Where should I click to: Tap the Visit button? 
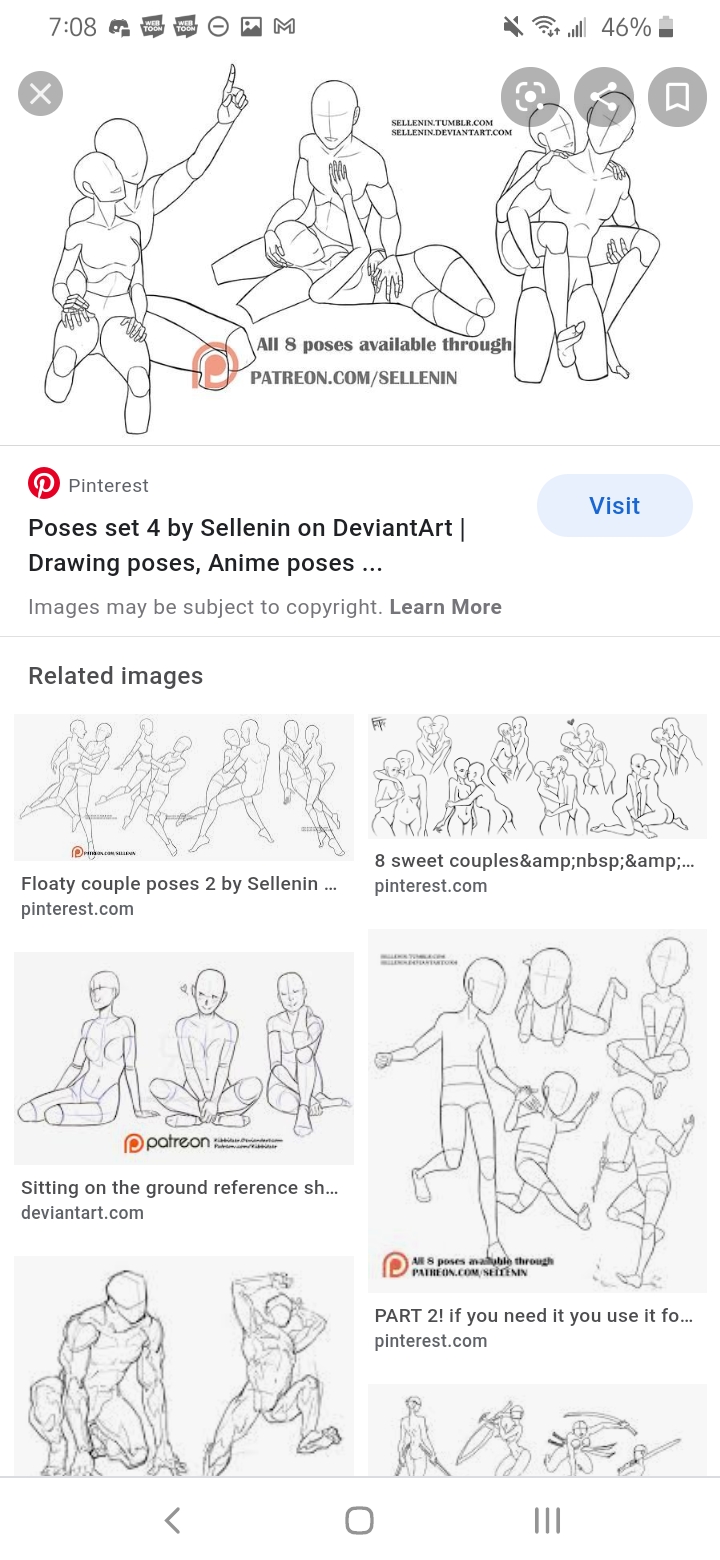[614, 506]
